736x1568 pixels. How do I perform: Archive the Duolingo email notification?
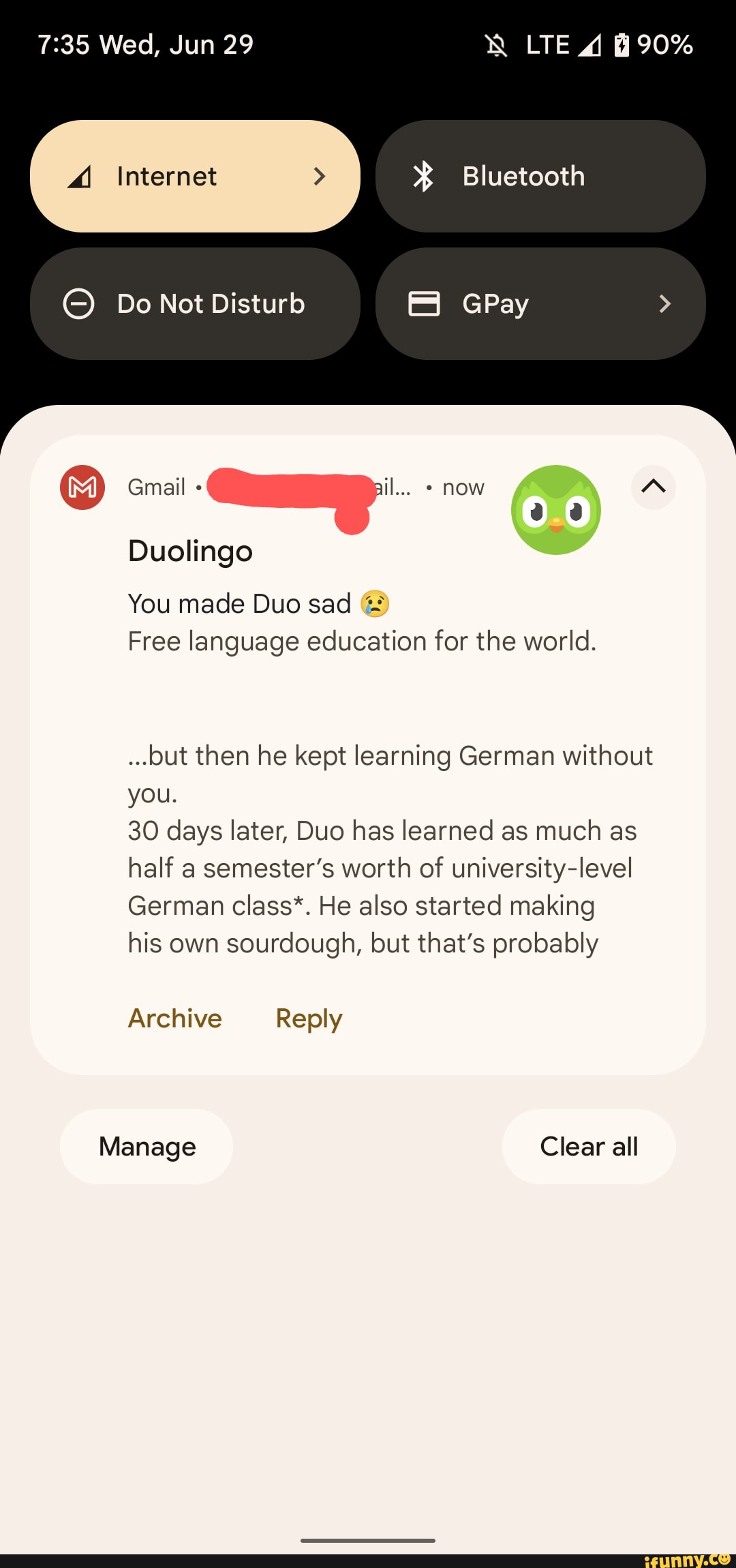click(x=174, y=1018)
